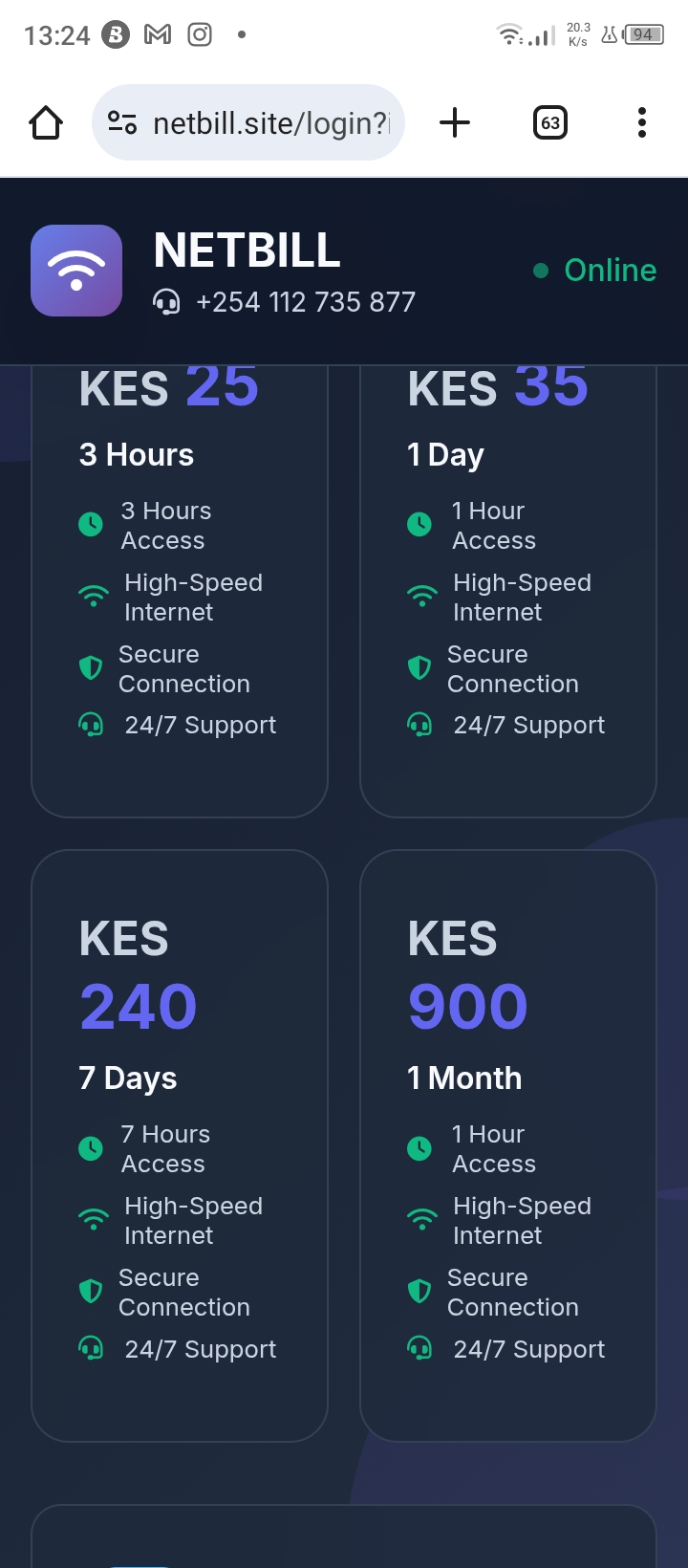Select the KES 900 1 Month plan

click(508, 1145)
